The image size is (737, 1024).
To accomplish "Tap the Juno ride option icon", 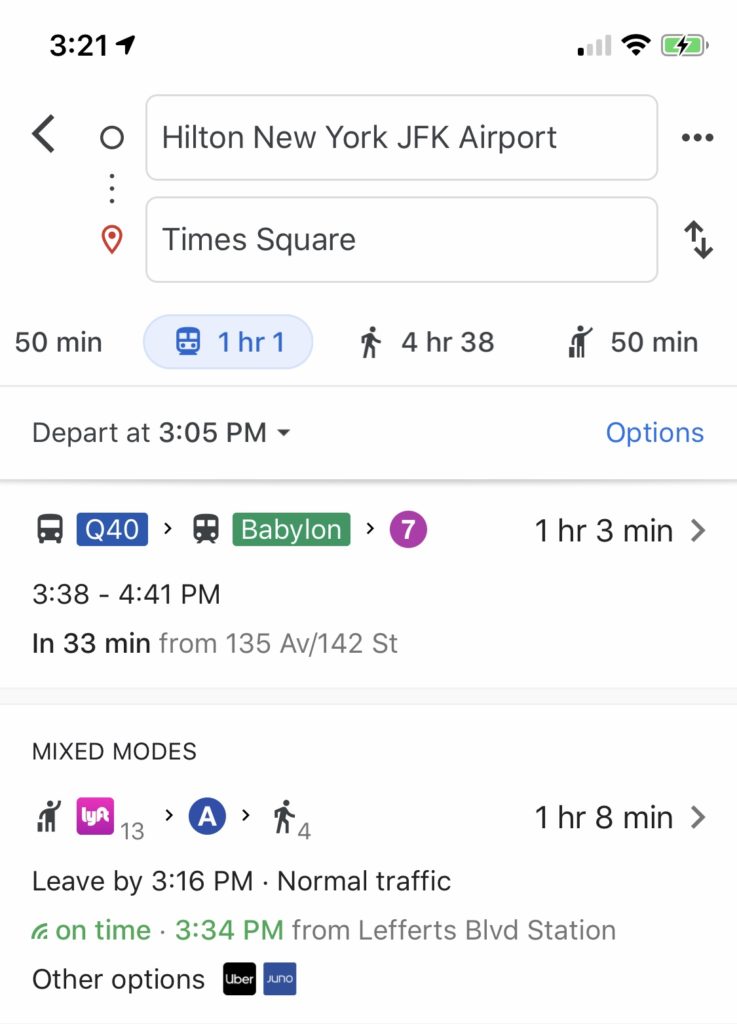I will (x=279, y=979).
